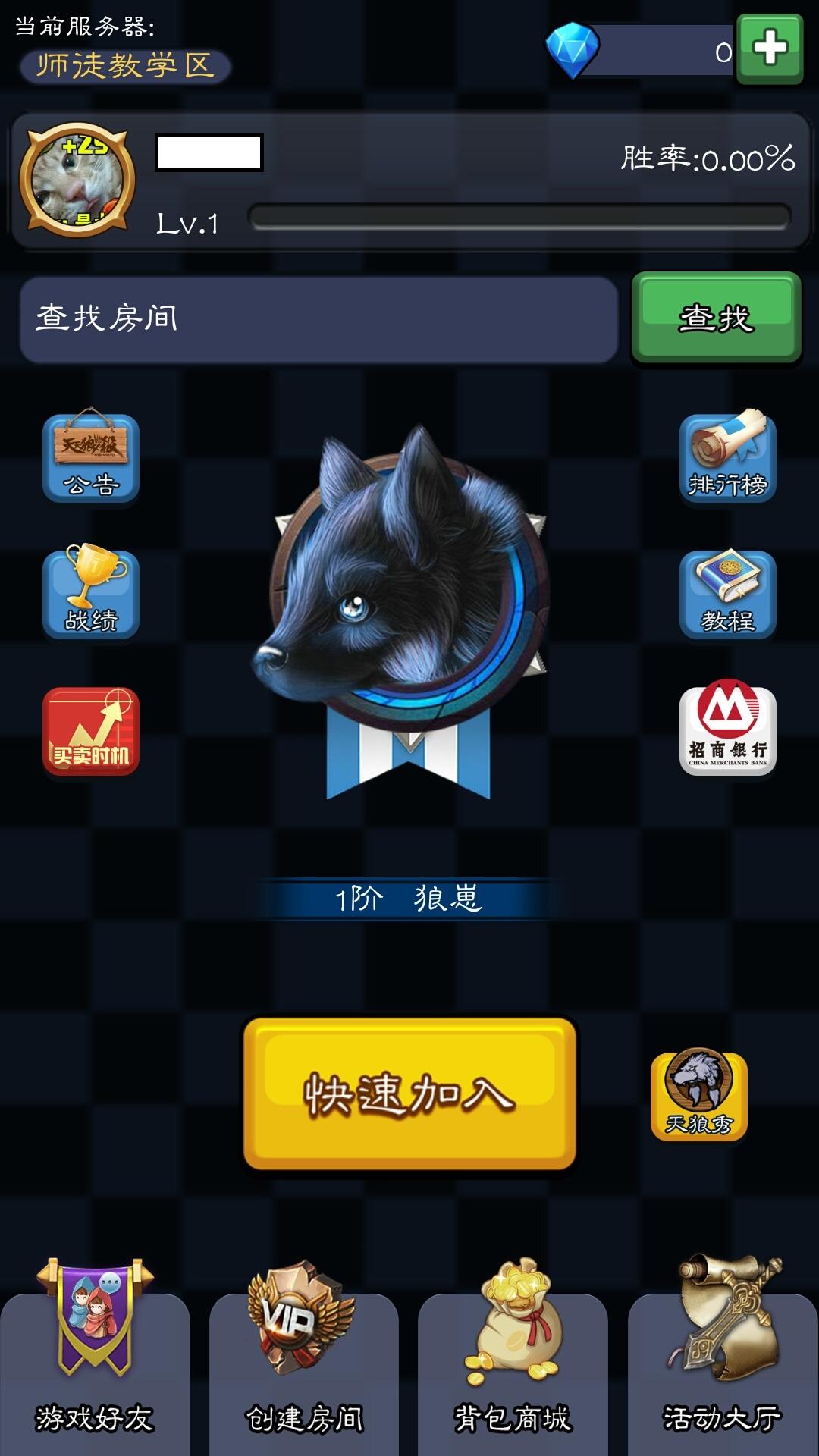Open the 买卖时机 icon
The width and height of the screenshot is (819, 1456).
pyautogui.click(x=91, y=730)
